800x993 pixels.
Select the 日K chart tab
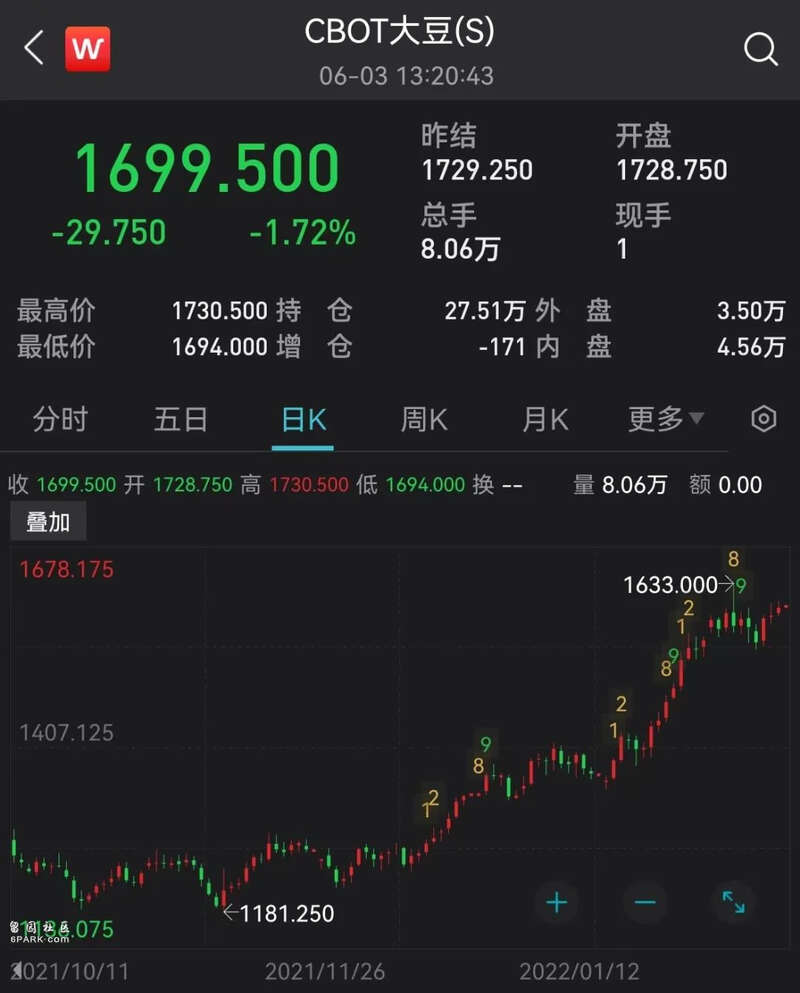[x=303, y=419]
